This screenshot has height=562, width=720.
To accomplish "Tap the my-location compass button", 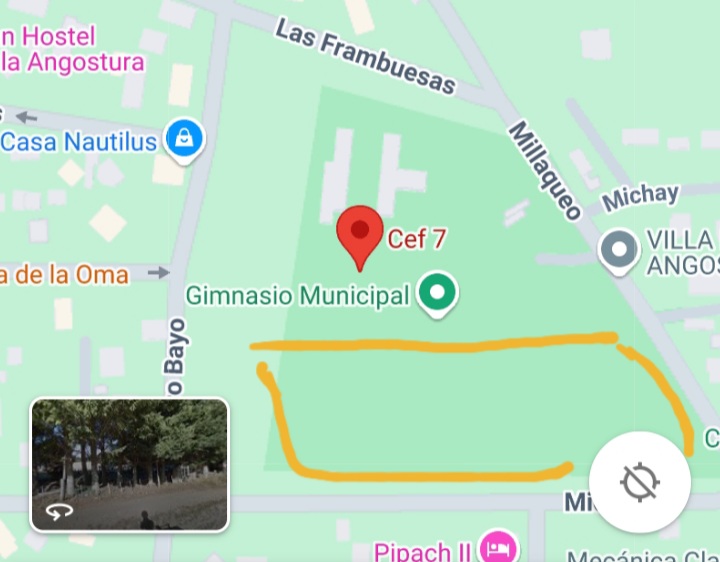I will click(640, 482).
